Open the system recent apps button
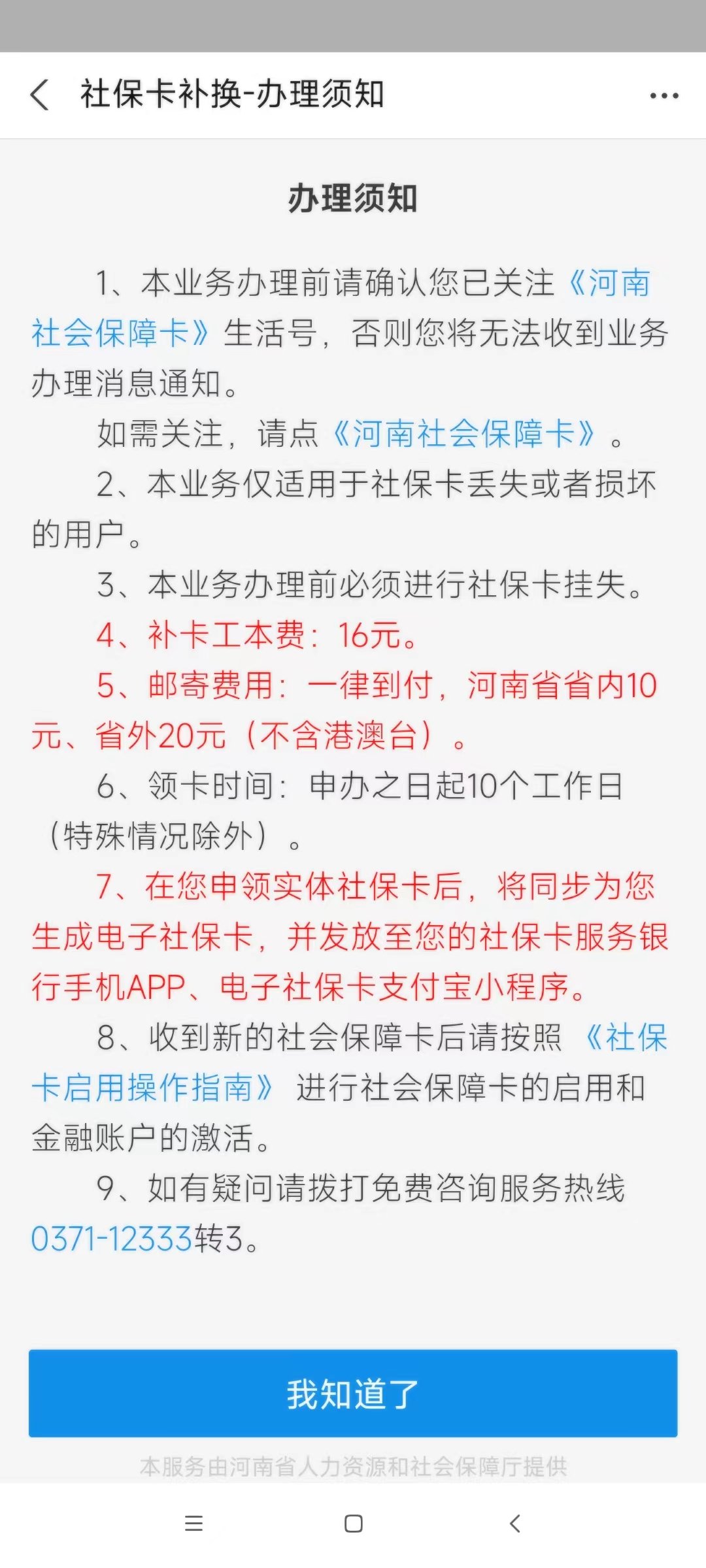 (193, 1524)
